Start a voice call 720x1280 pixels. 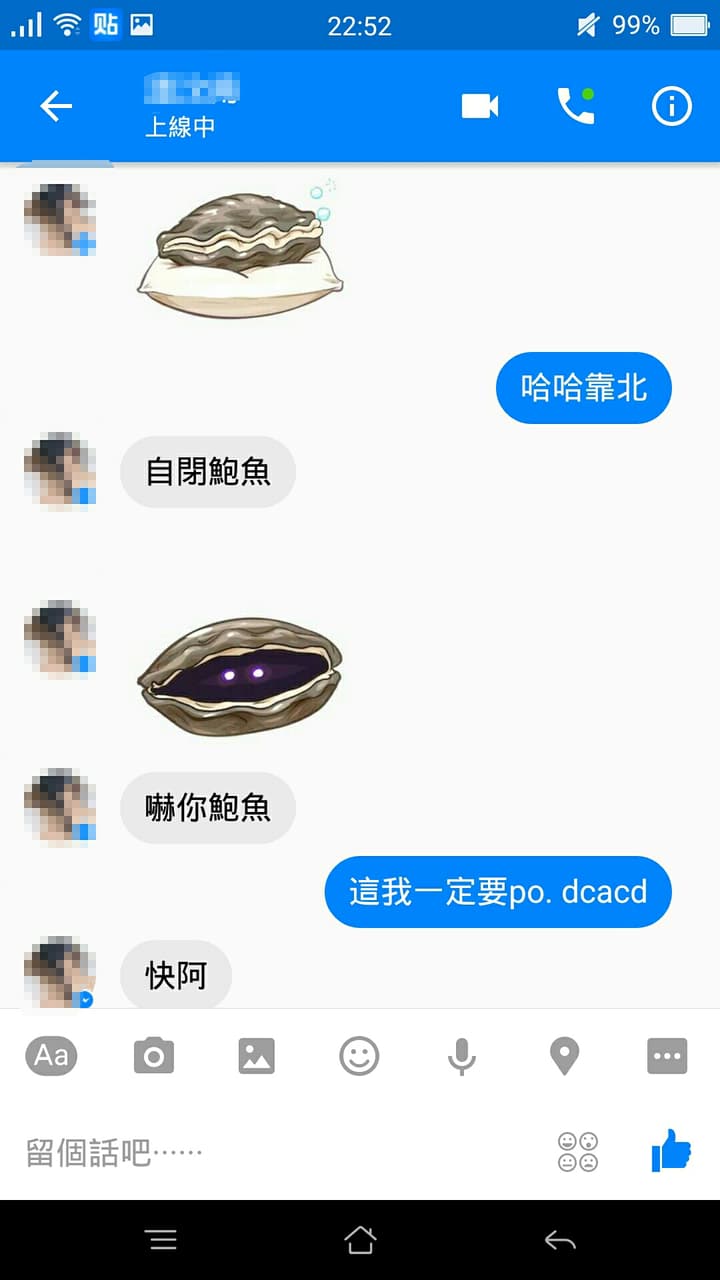coord(576,106)
